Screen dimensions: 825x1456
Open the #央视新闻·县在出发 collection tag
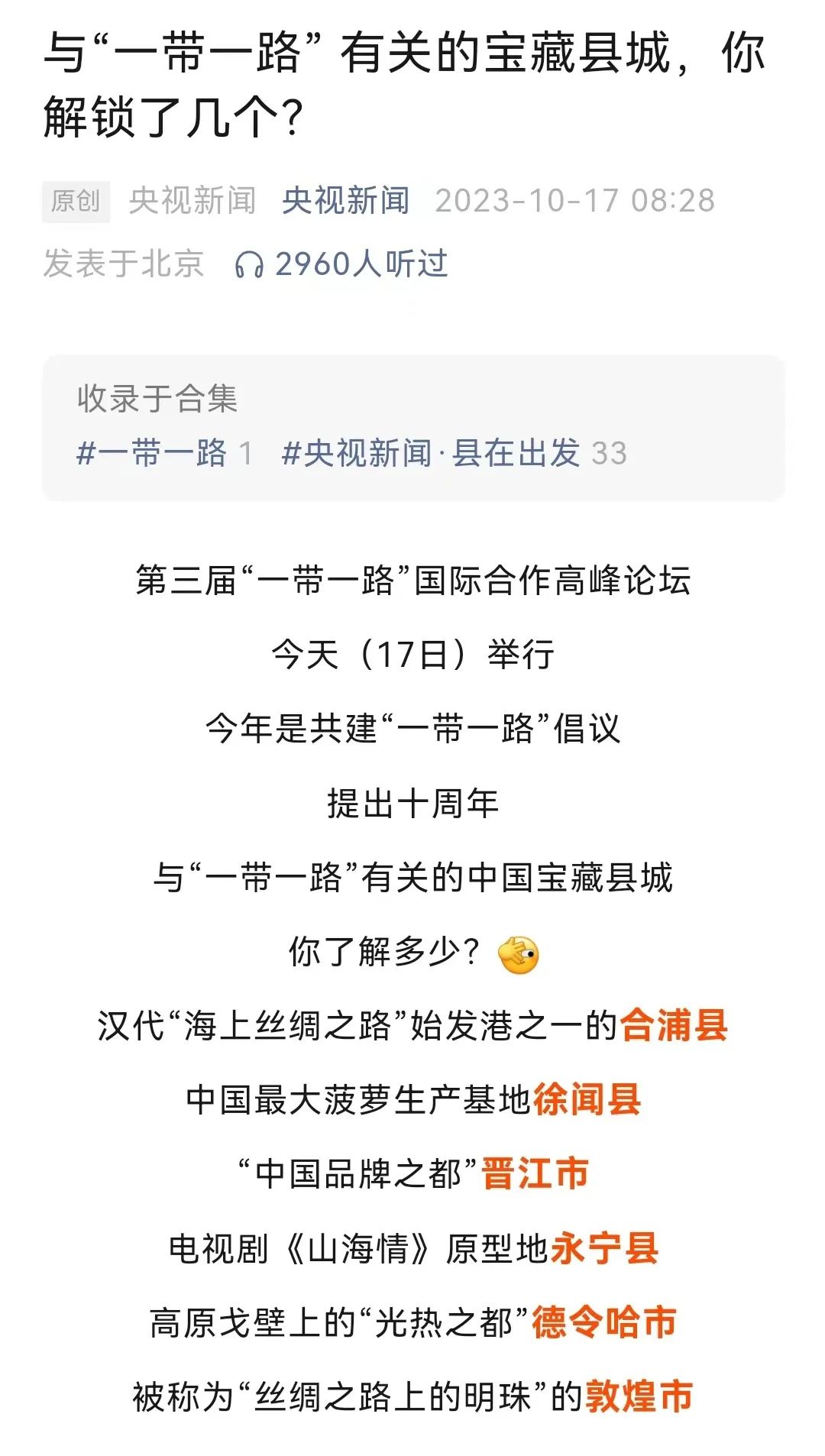pos(432,452)
